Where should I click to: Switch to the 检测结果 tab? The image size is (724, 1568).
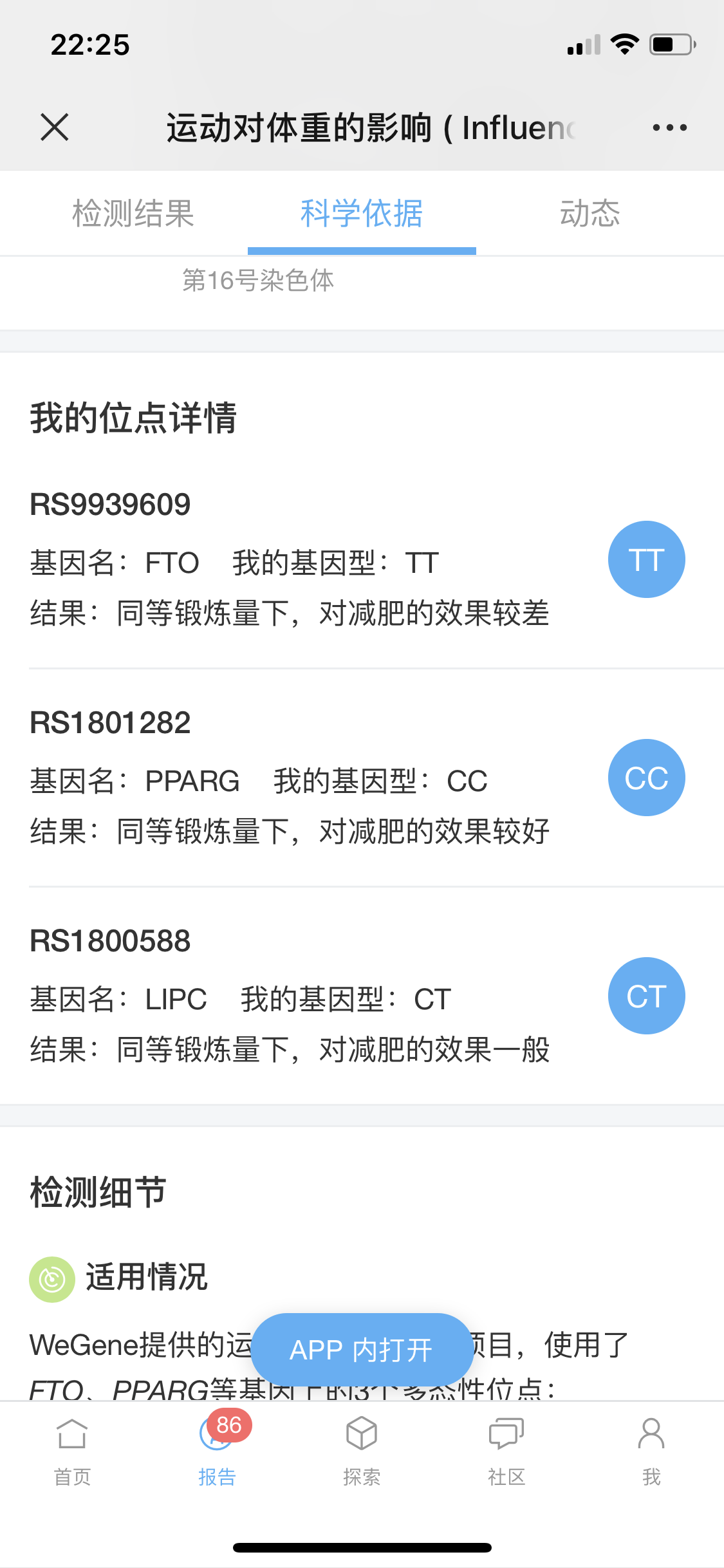coord(133,213)
